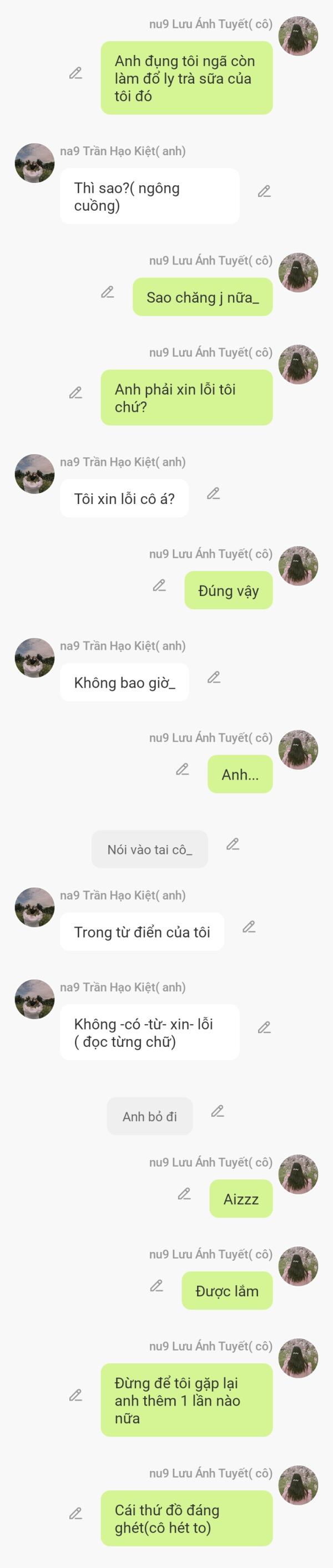Edit the narration "Nói vào tai cô_"

pos(233,844)
